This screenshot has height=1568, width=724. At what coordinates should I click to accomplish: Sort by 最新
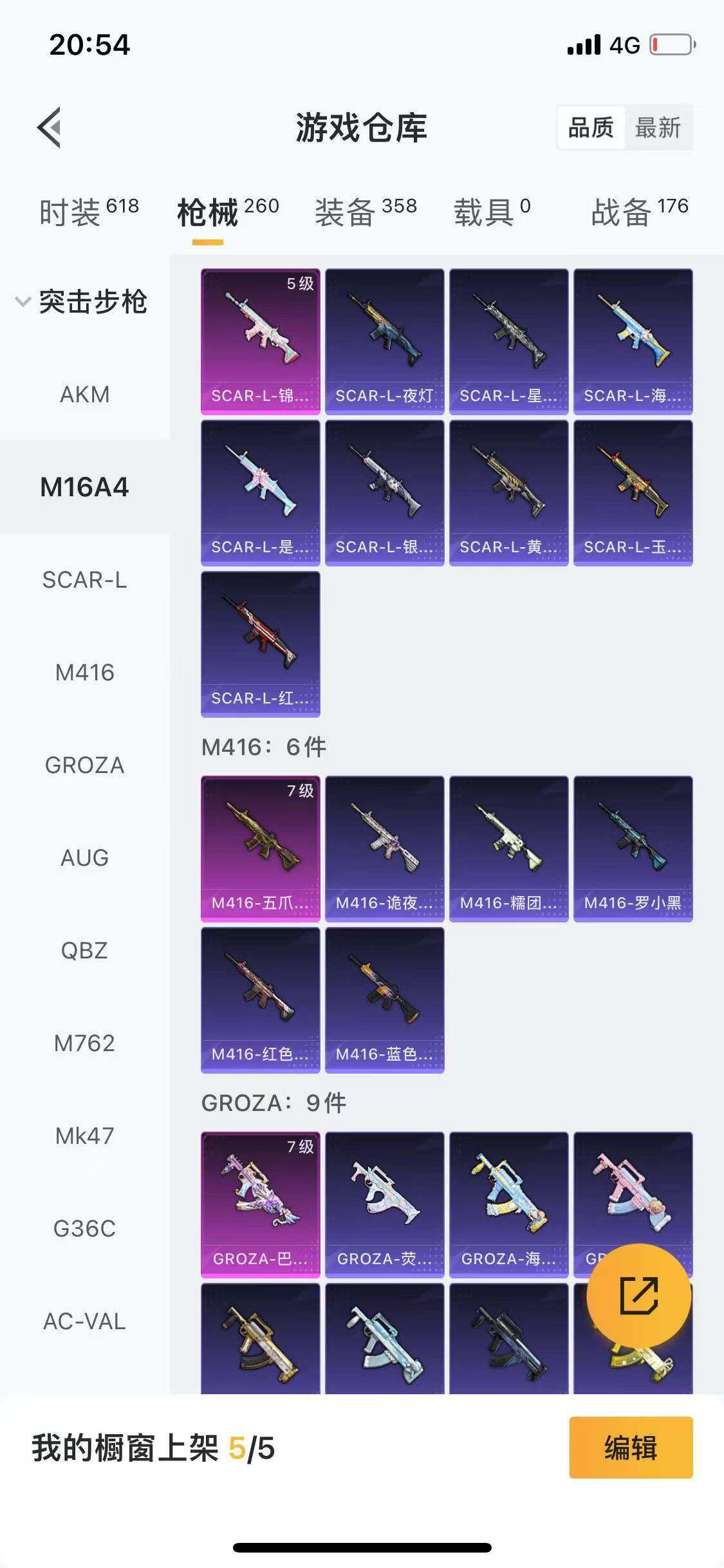657,127
